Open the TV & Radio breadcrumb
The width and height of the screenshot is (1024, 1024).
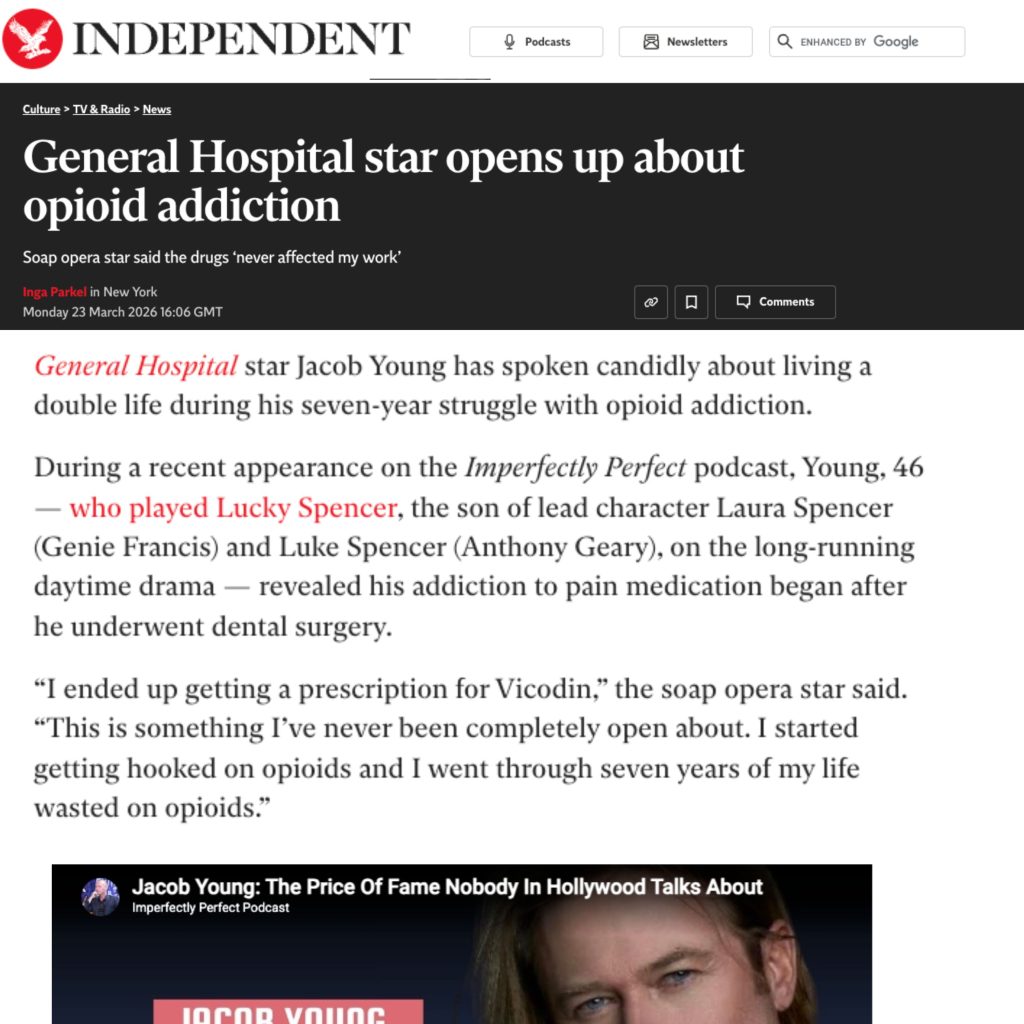(x=101, y=109)
